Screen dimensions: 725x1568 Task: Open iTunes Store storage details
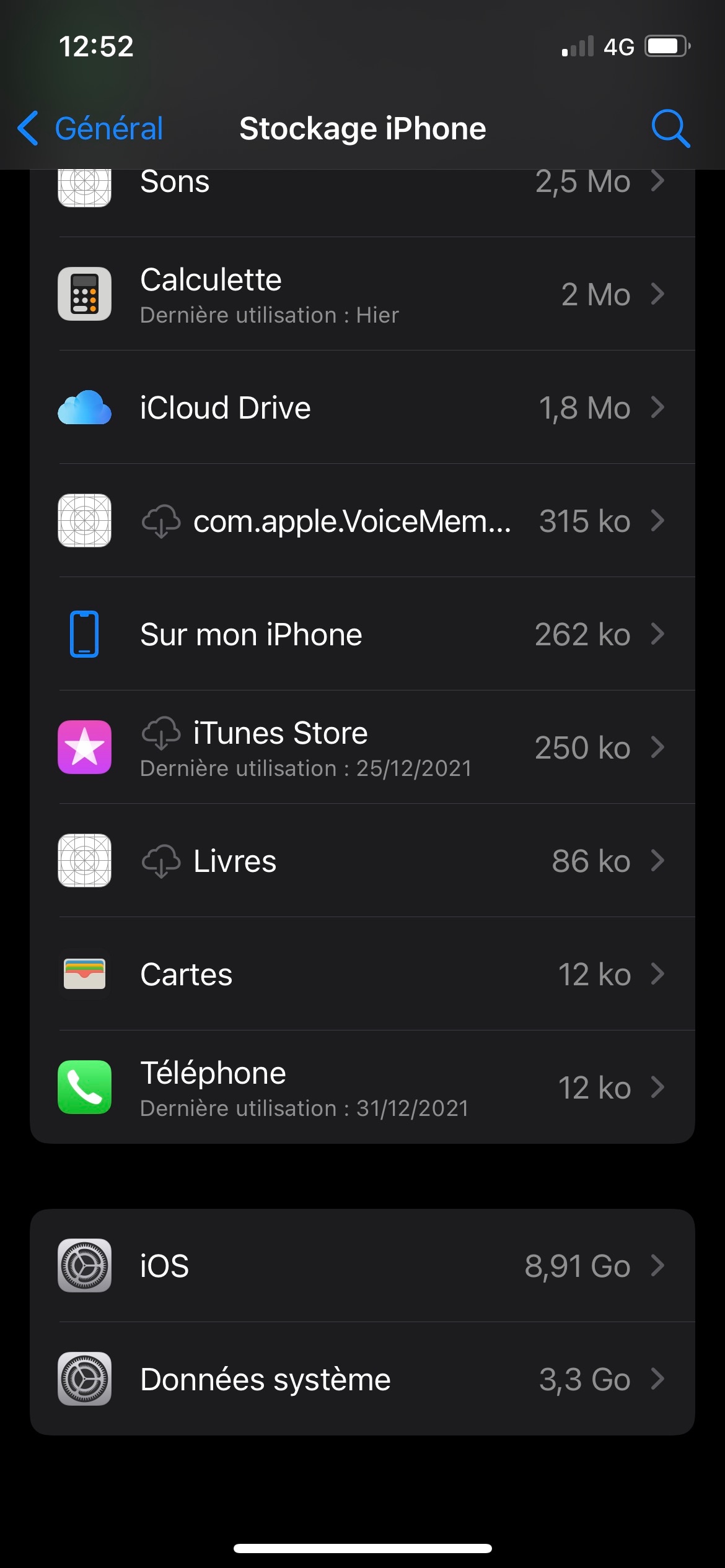(x=362, y=747)
